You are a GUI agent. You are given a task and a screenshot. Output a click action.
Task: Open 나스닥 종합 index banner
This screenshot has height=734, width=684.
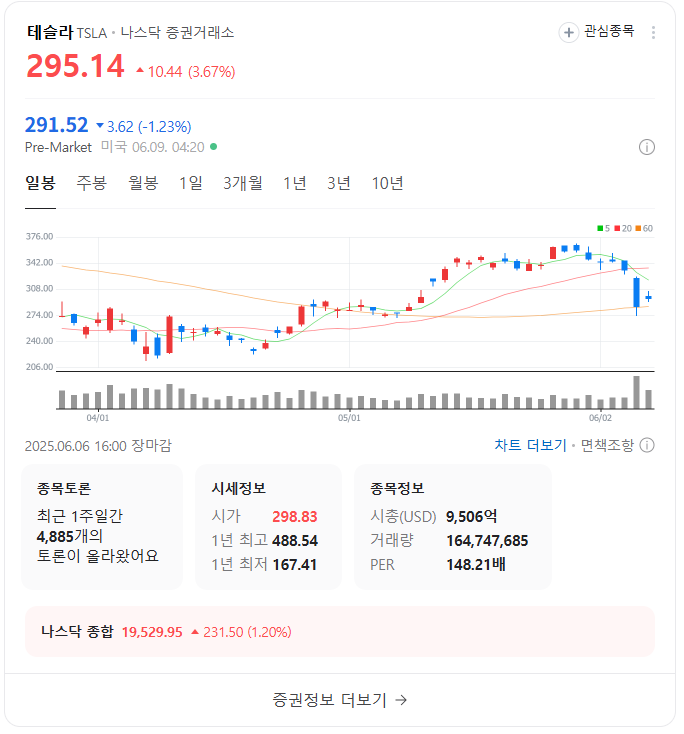(341, 632)
